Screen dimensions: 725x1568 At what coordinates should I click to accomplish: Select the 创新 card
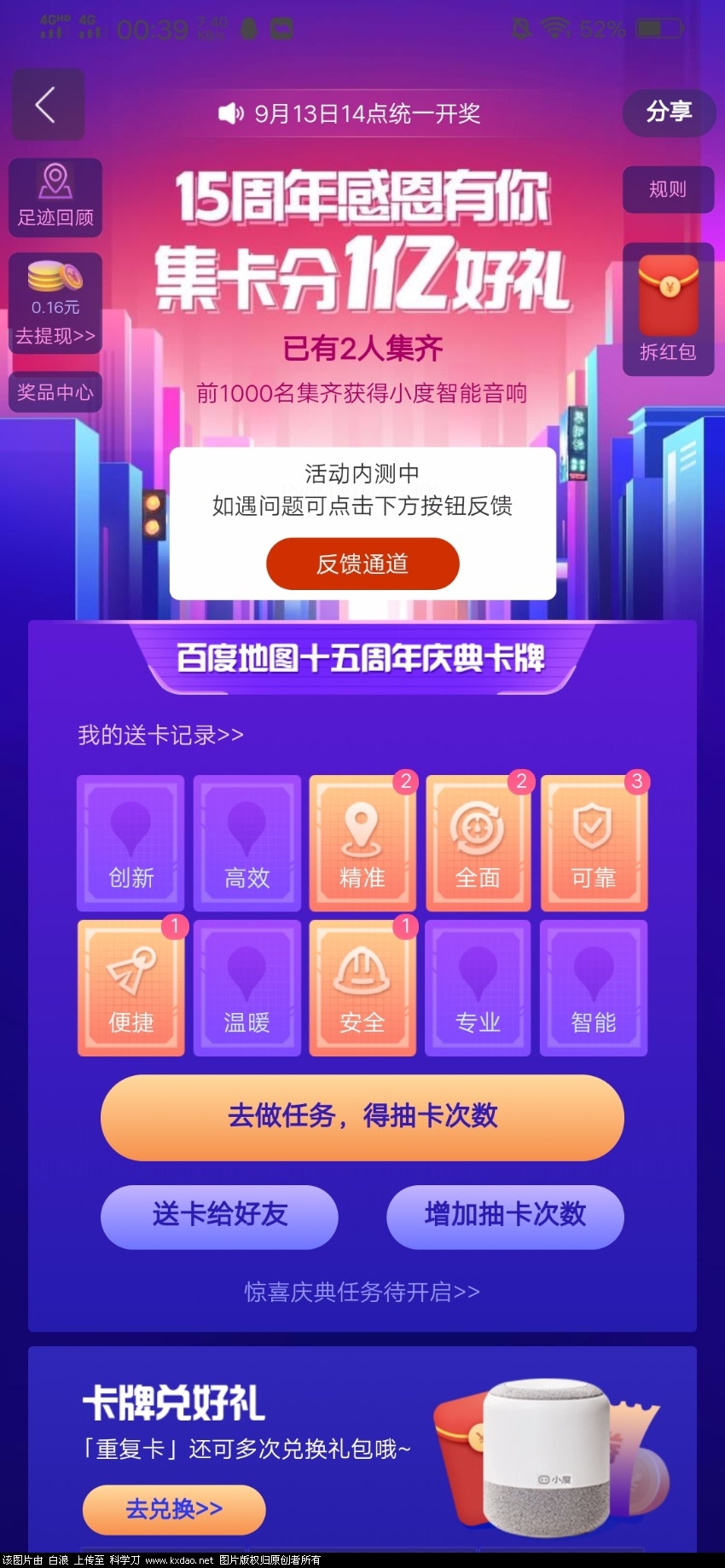[131, 842]
